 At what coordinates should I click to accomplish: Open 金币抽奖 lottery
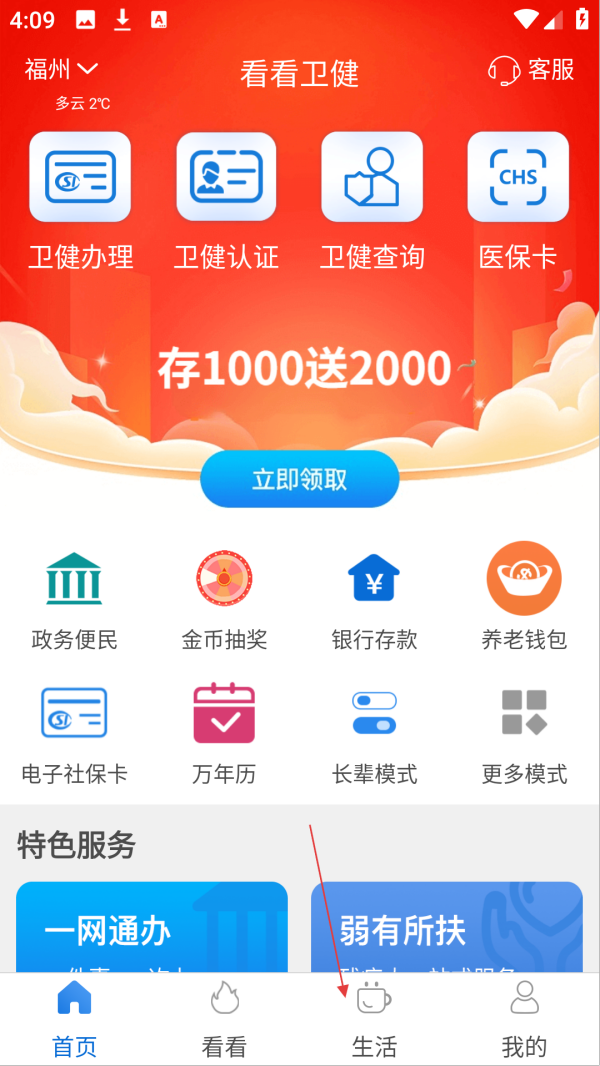(224, 601)
